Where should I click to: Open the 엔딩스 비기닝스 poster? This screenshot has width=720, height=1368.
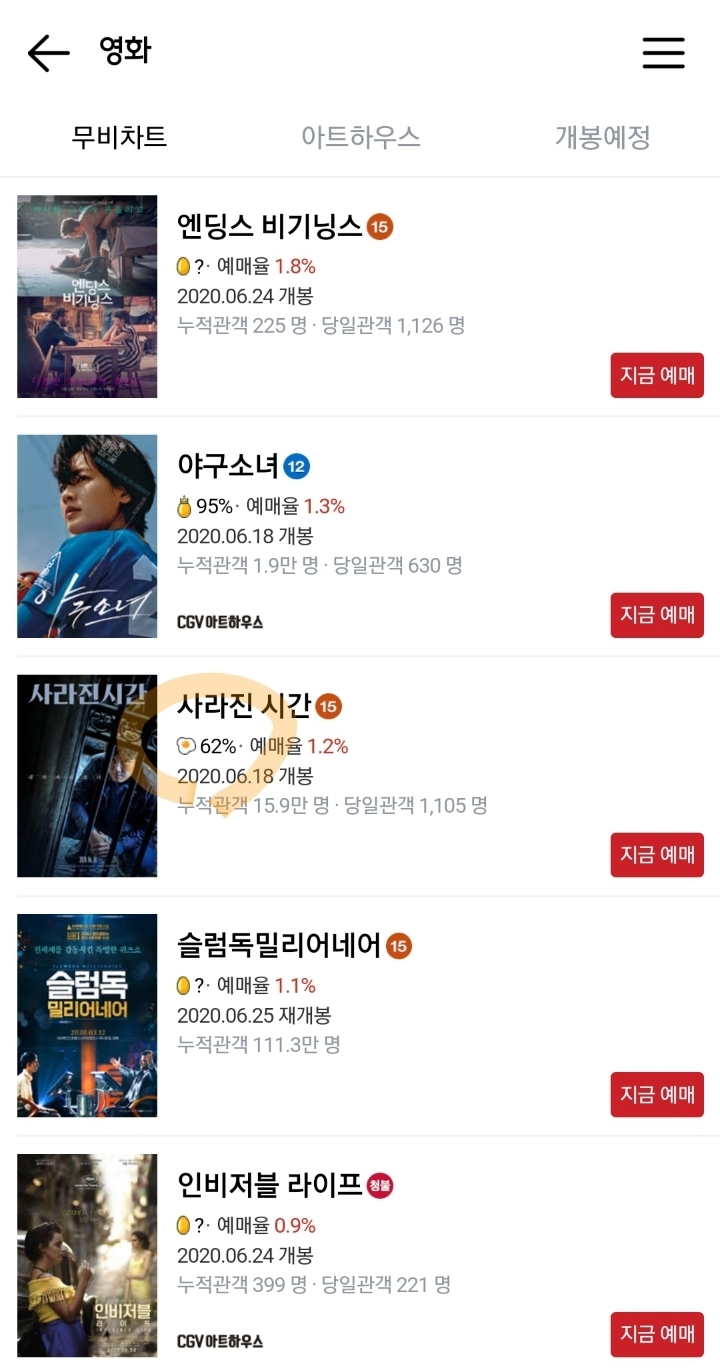click(87, 296)
